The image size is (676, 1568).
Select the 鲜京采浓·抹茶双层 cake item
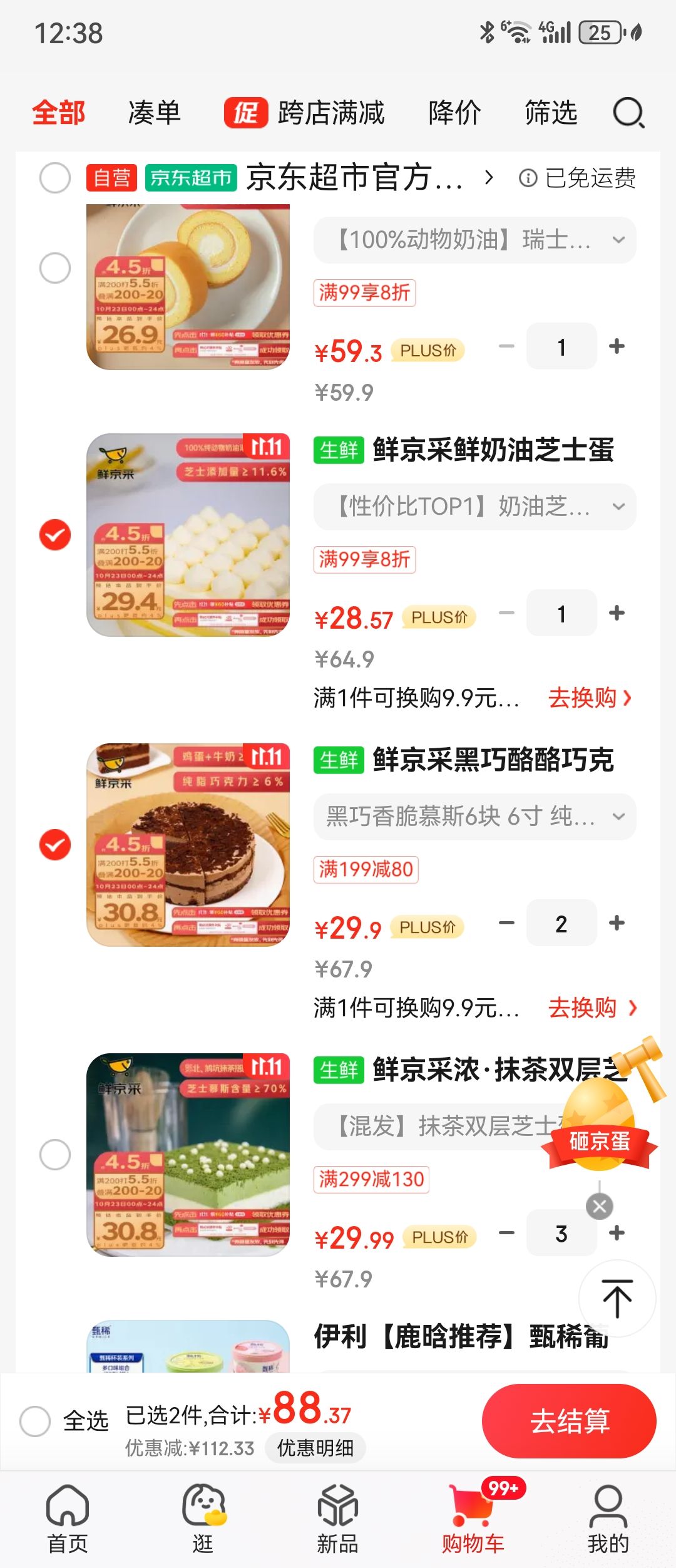[x=55, y=1154]
